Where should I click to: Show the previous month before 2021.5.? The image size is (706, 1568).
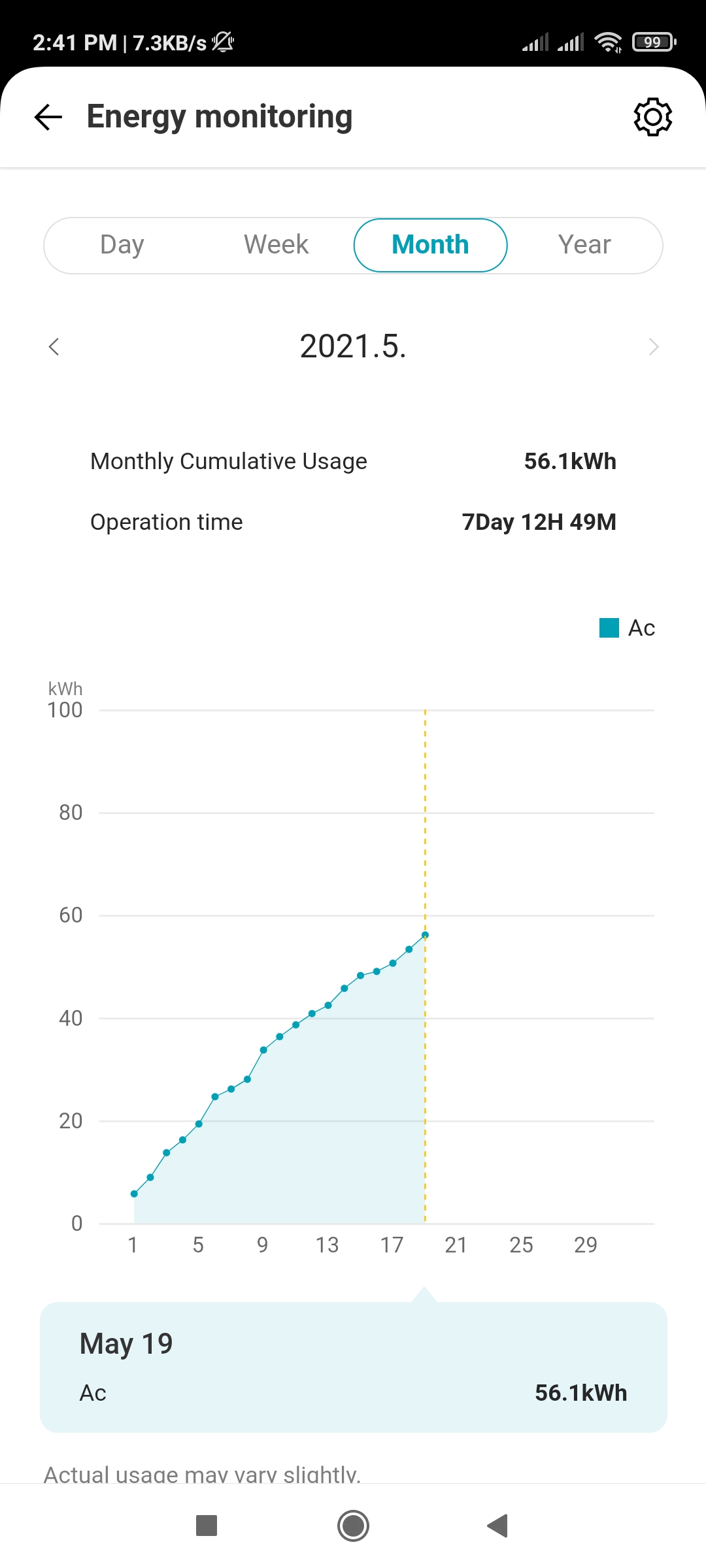54,346
